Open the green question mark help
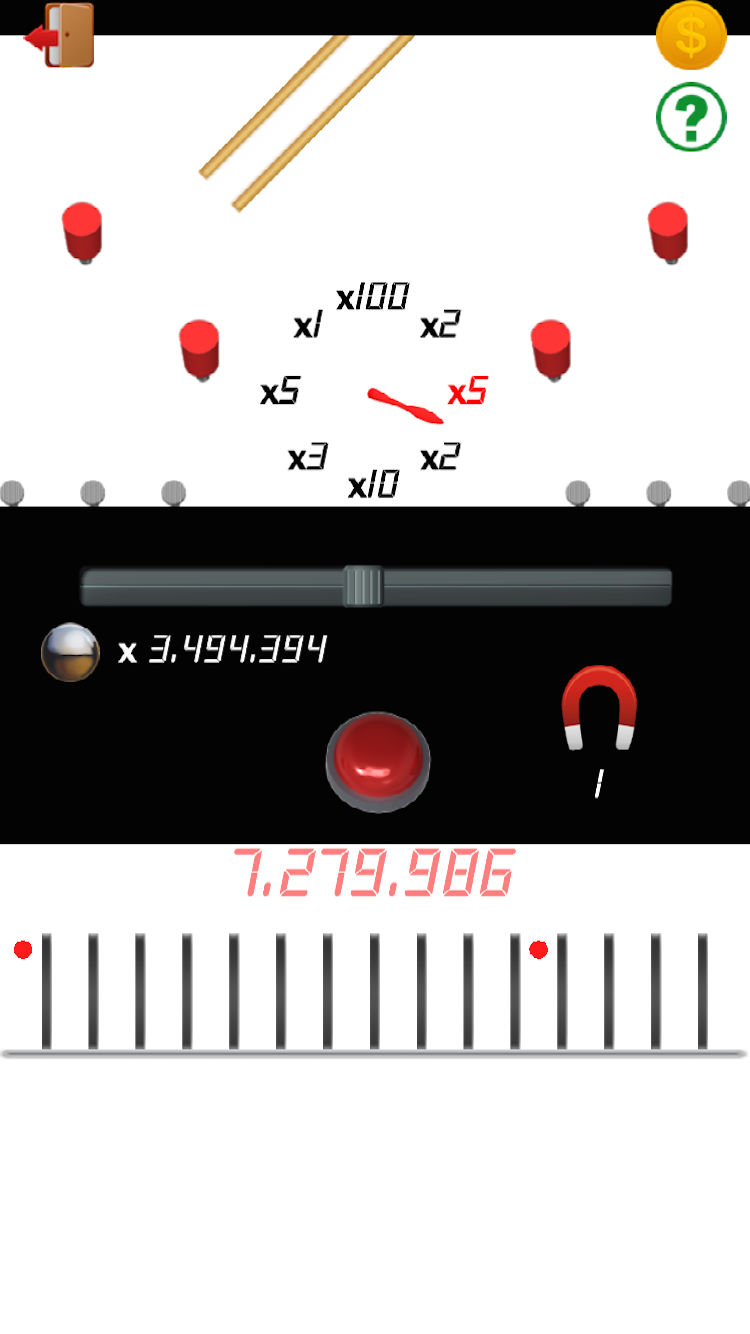Viewport: 750px width, 1334px height. [690, 118]
